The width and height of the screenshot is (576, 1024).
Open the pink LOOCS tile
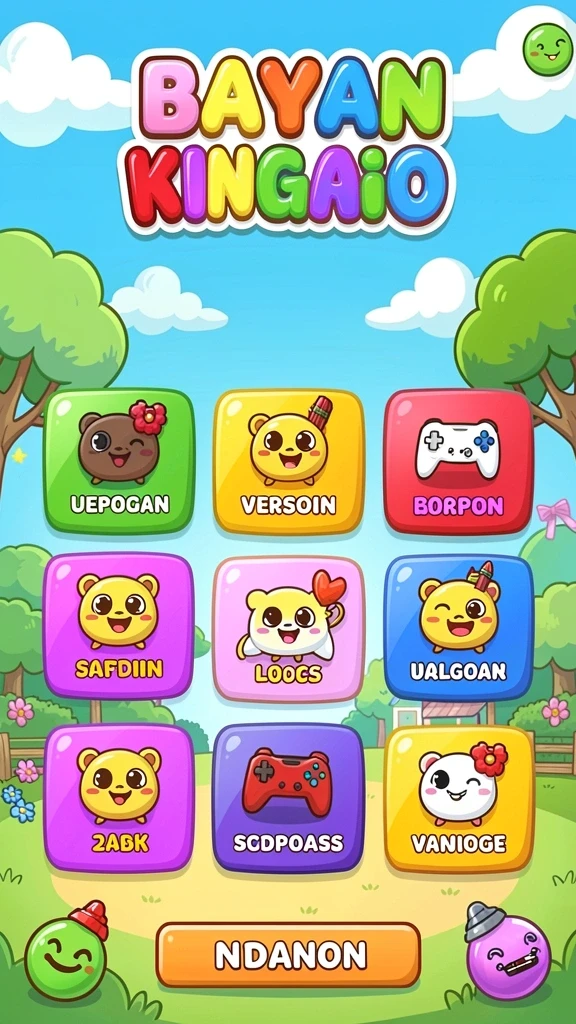pyautogui.click(x=289, y=629)
